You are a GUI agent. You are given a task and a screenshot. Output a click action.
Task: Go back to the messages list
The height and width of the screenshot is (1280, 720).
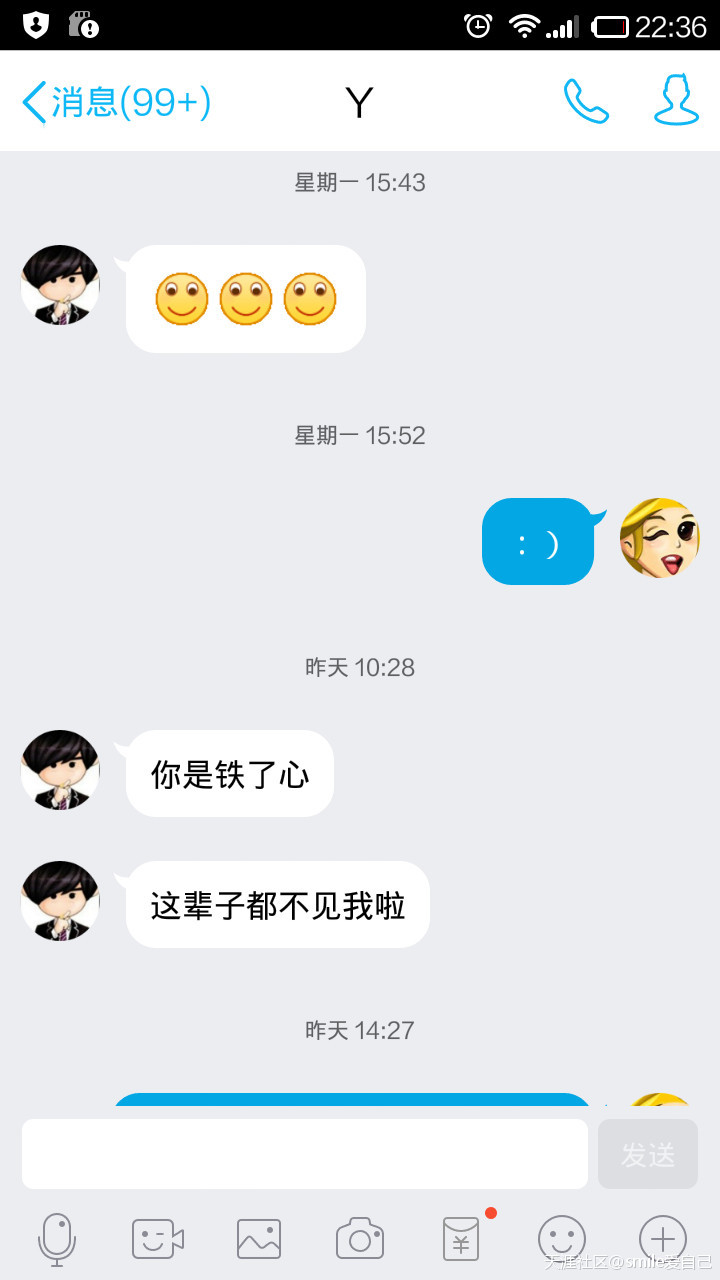pos(115,102)
